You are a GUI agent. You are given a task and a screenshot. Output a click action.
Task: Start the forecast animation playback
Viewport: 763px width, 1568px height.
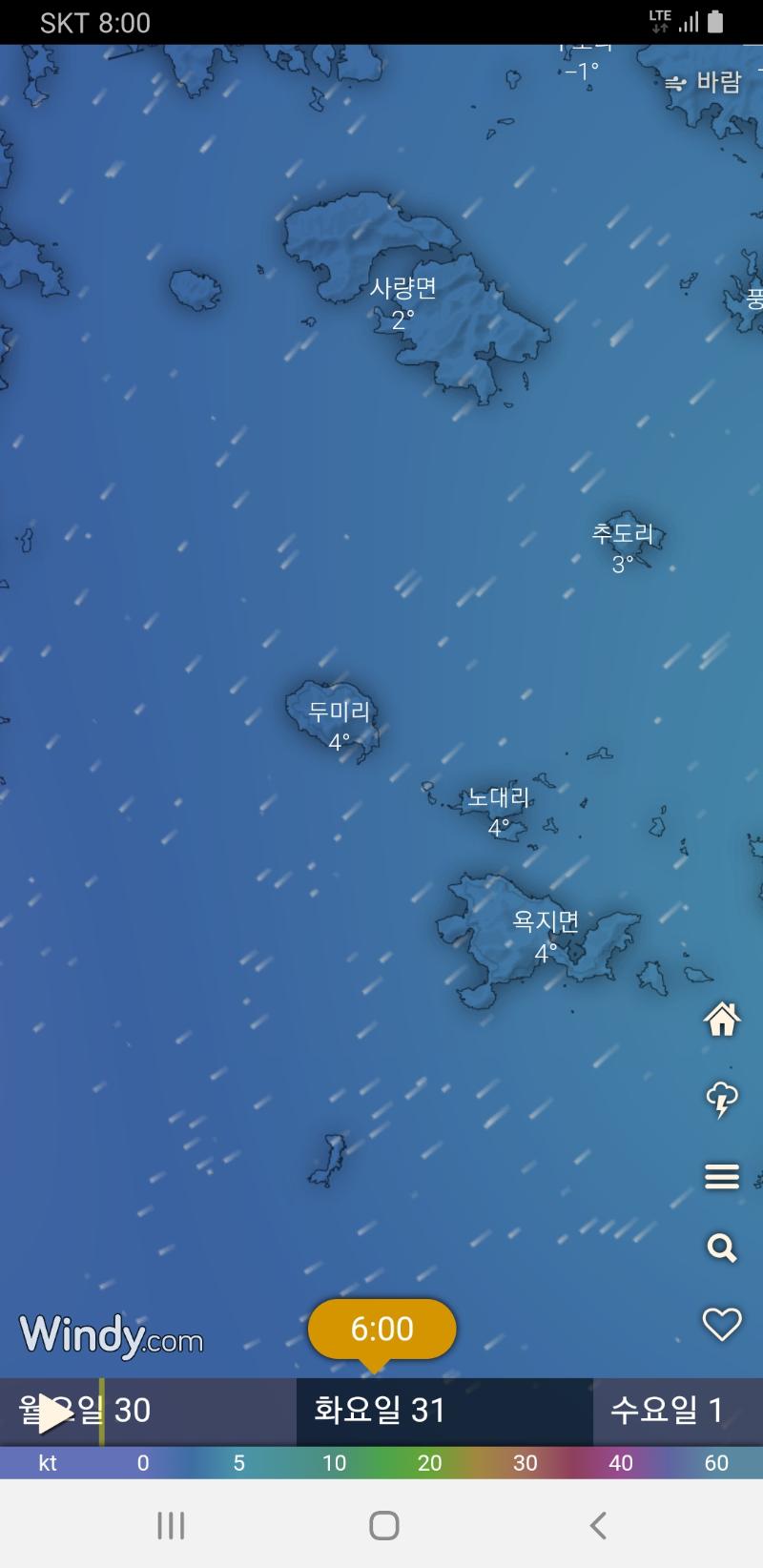coord(53,1413)
